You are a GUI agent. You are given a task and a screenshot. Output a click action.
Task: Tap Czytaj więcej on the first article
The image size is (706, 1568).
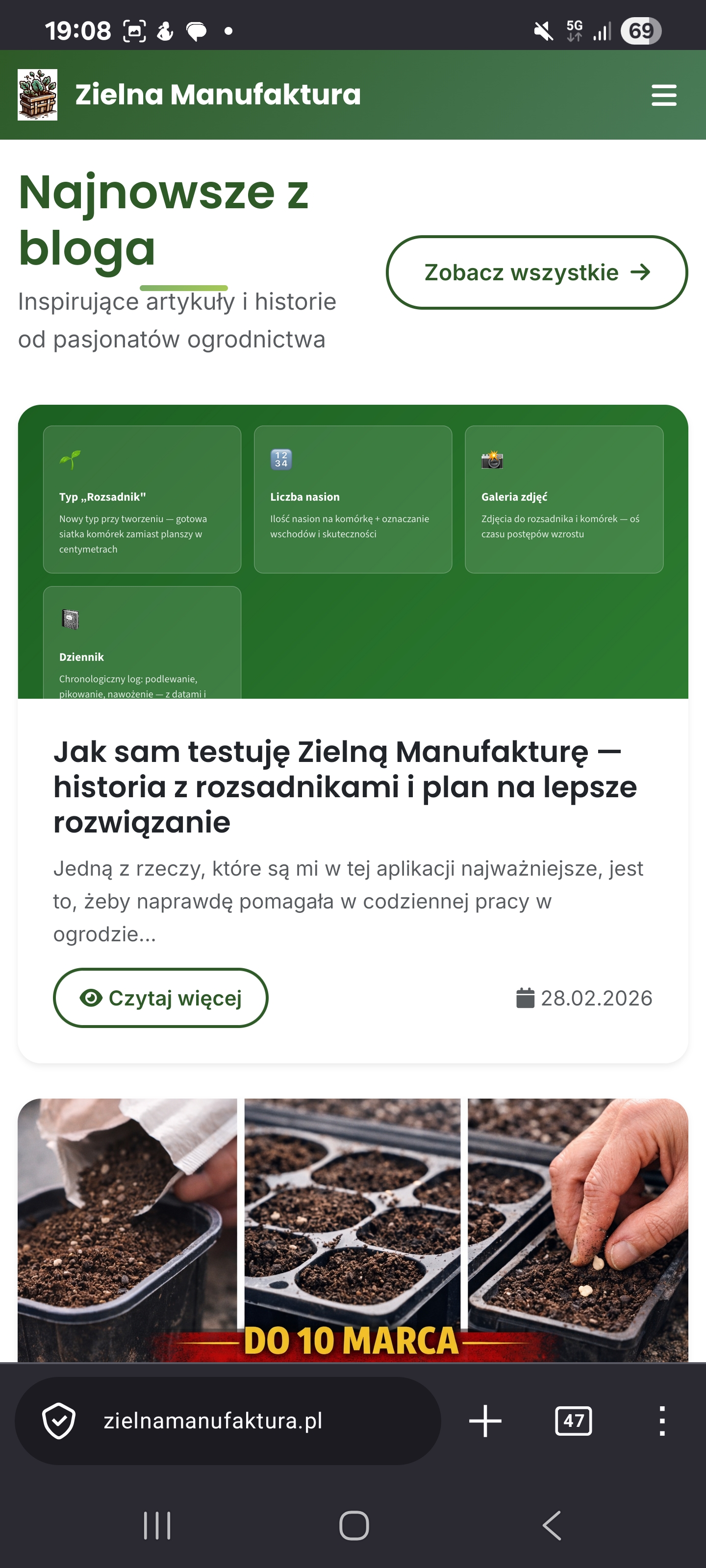click(160, 998)
